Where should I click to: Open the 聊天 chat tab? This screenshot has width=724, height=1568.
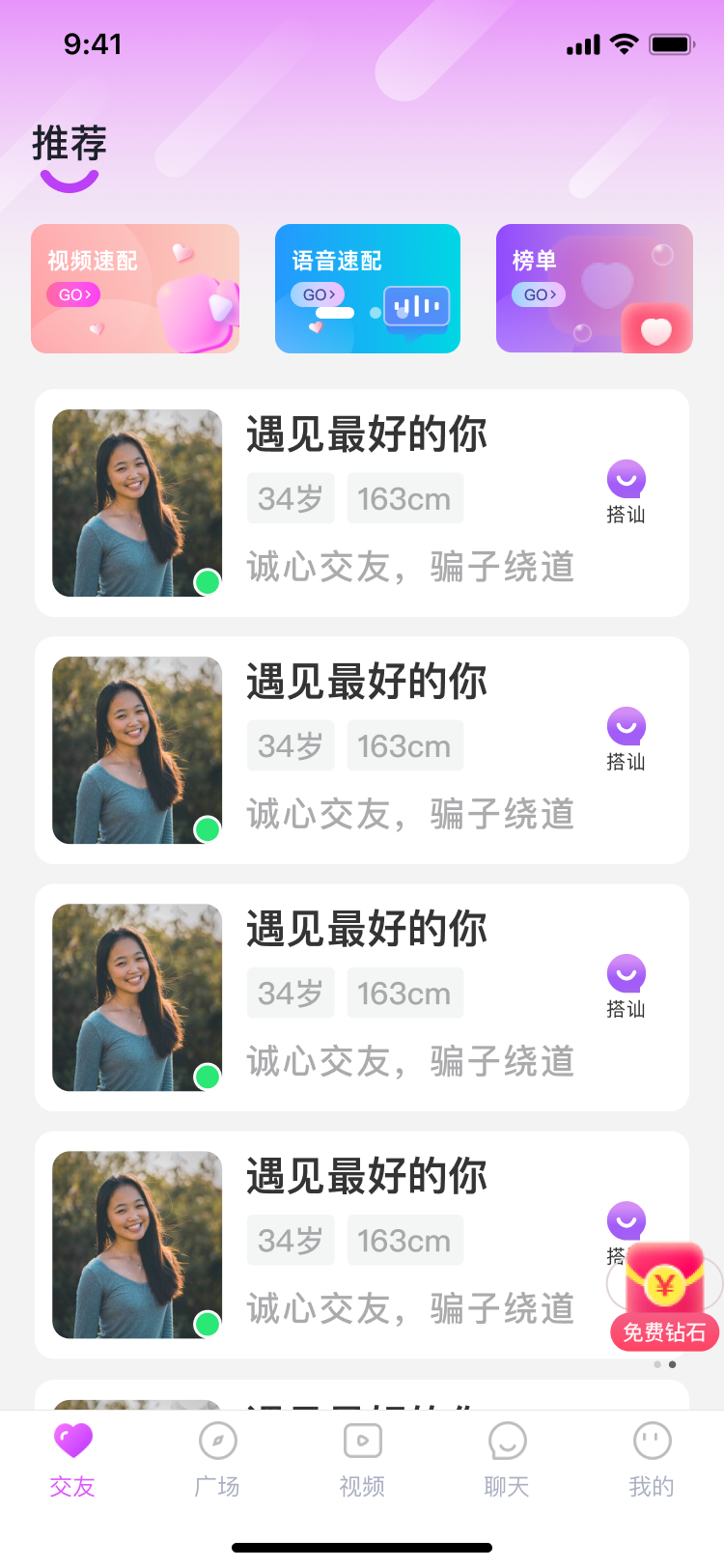tap(507, 1459)
